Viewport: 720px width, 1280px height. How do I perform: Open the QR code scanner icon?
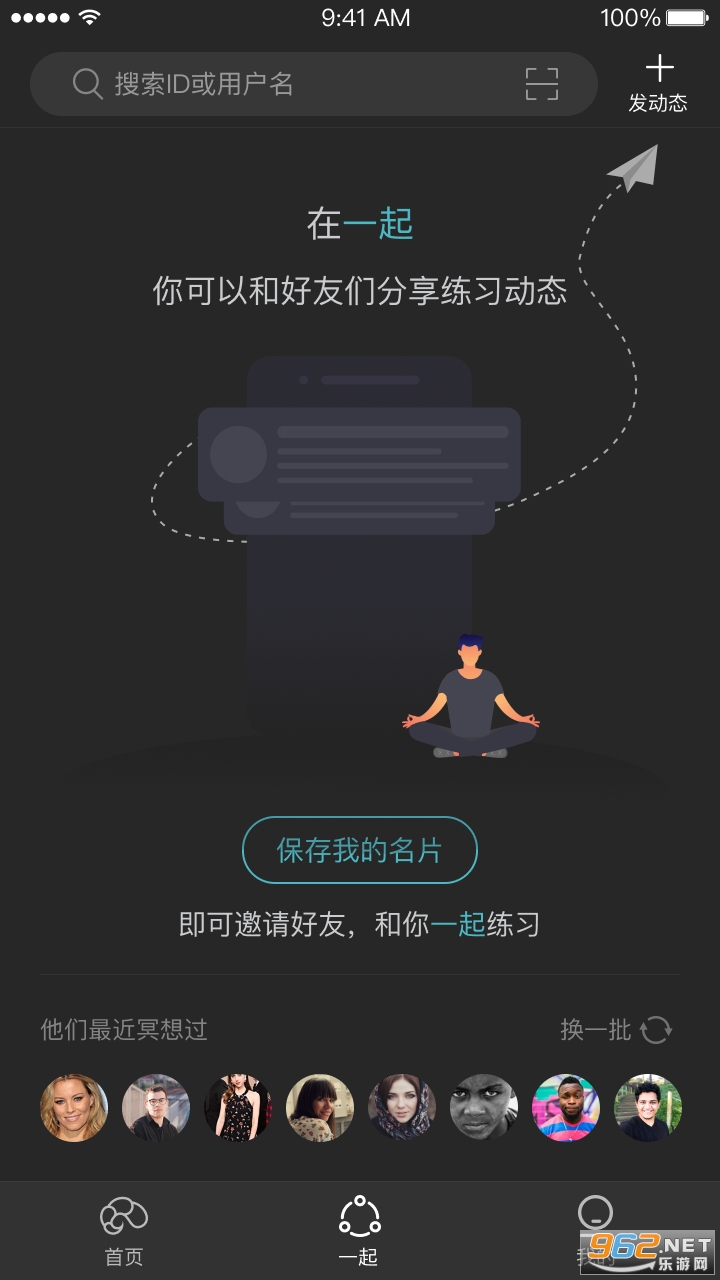tap(541, 85)
